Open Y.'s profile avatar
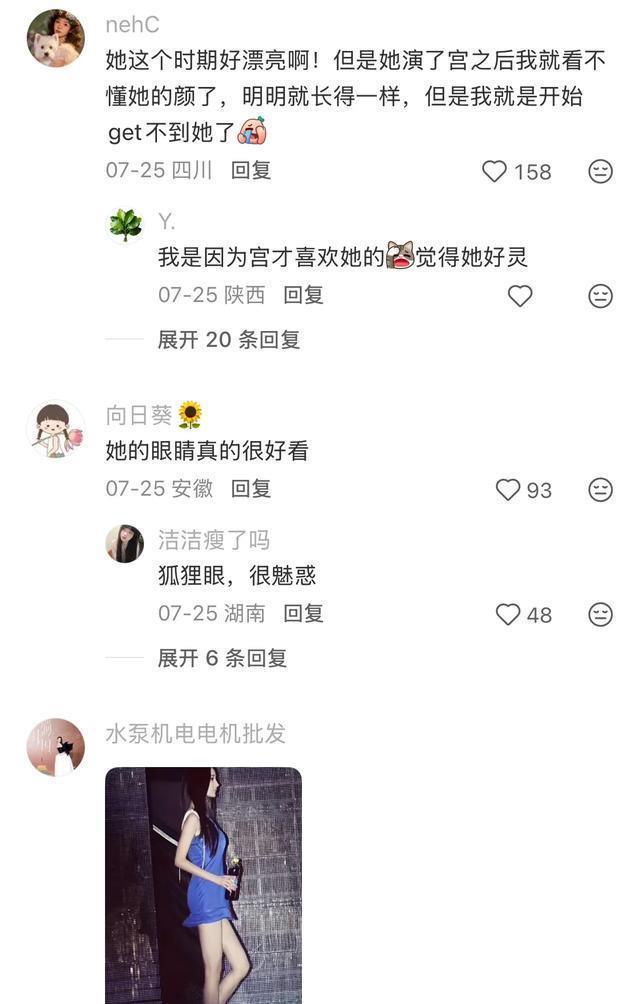The width and height of the screenshot is (640, 1004). (x=125, y=225)
